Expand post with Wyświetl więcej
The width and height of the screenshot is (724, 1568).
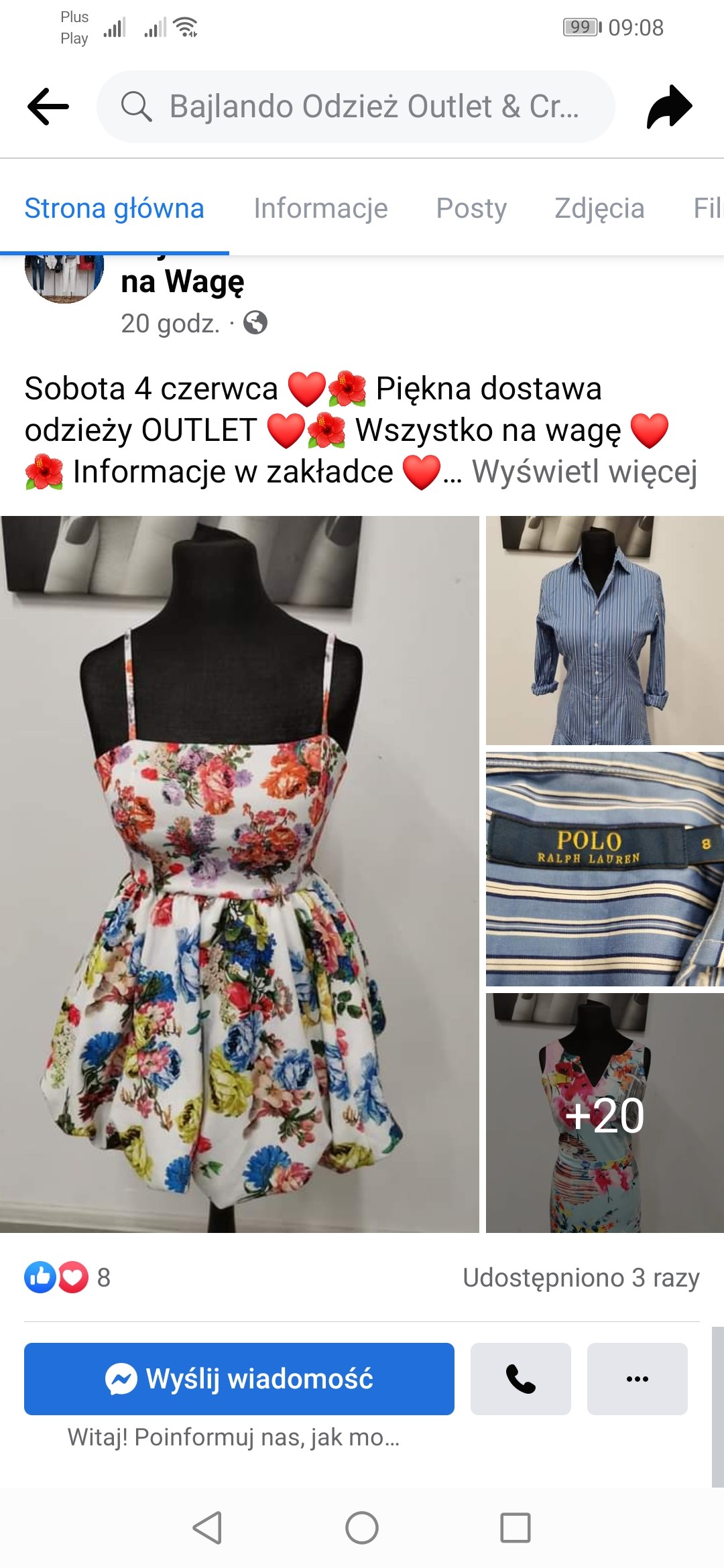[x=585, y=472]
